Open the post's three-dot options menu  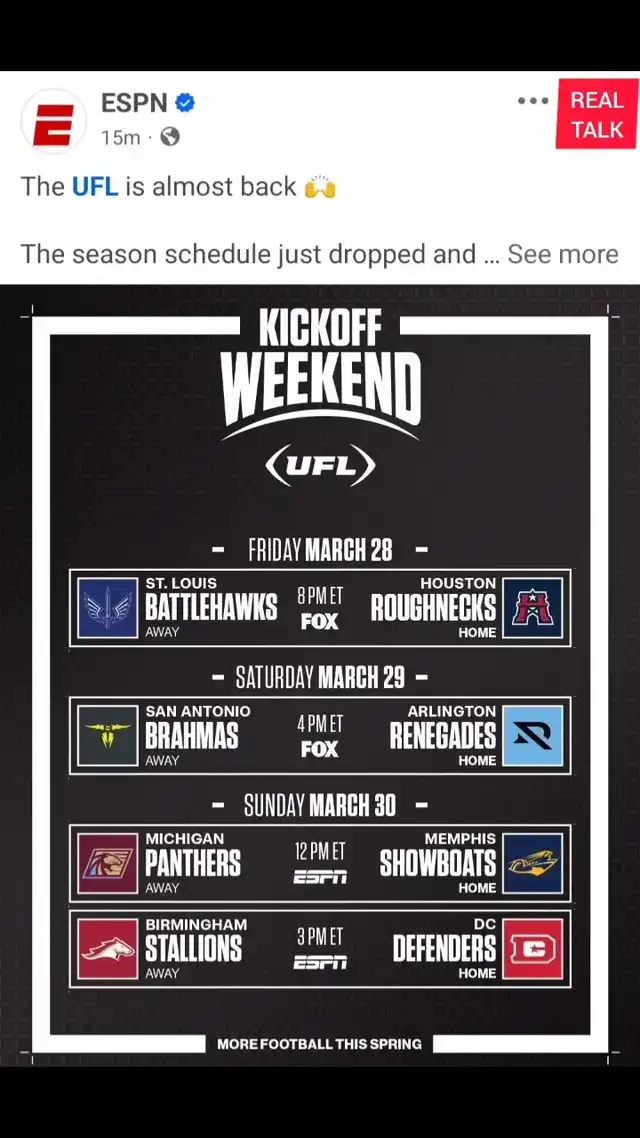click(533, 101)
